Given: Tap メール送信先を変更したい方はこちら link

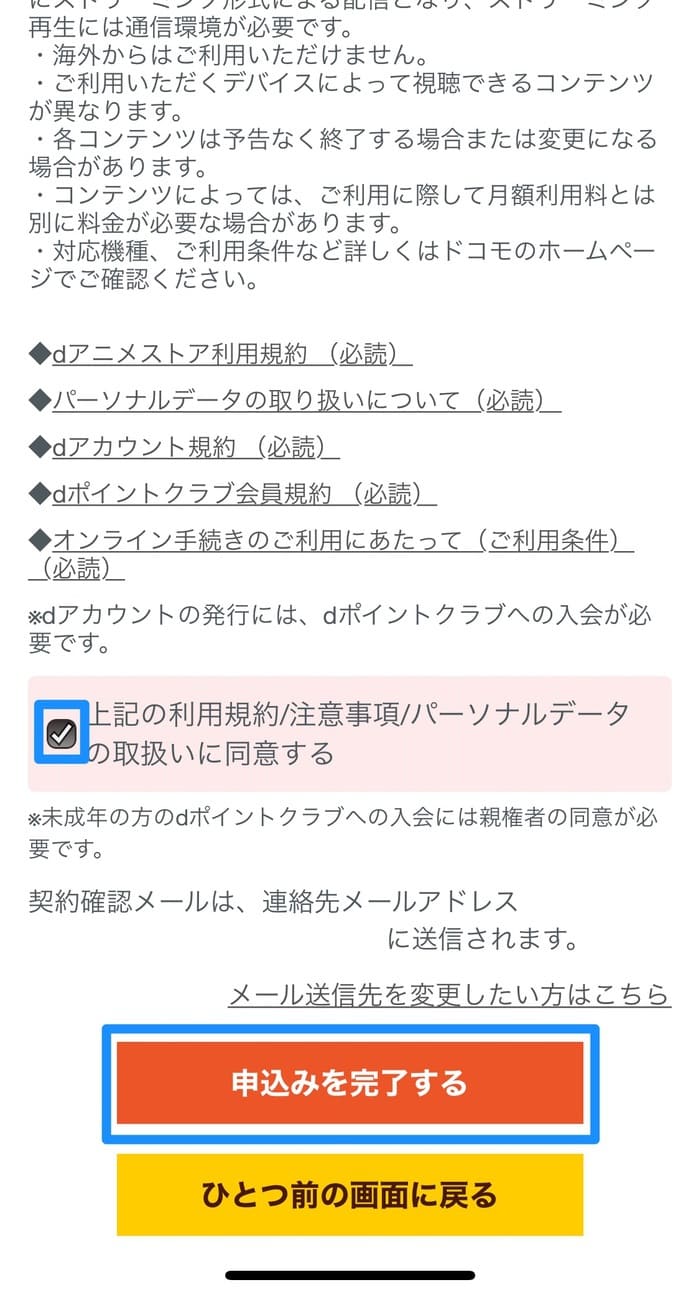Looking at the screenshot, I should (449, 994).
